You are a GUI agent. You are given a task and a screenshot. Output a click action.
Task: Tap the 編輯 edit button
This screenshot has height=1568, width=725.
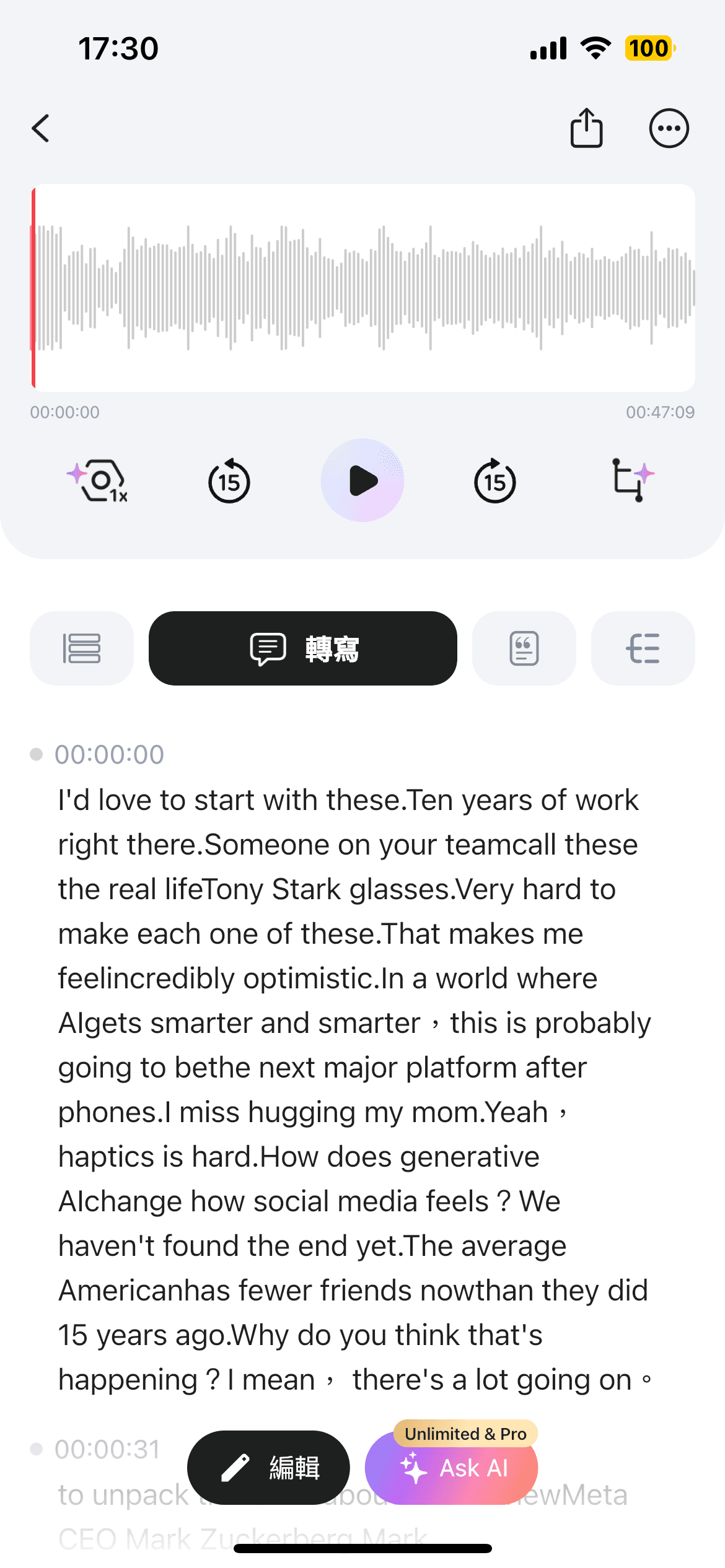tap(269, 1468)
